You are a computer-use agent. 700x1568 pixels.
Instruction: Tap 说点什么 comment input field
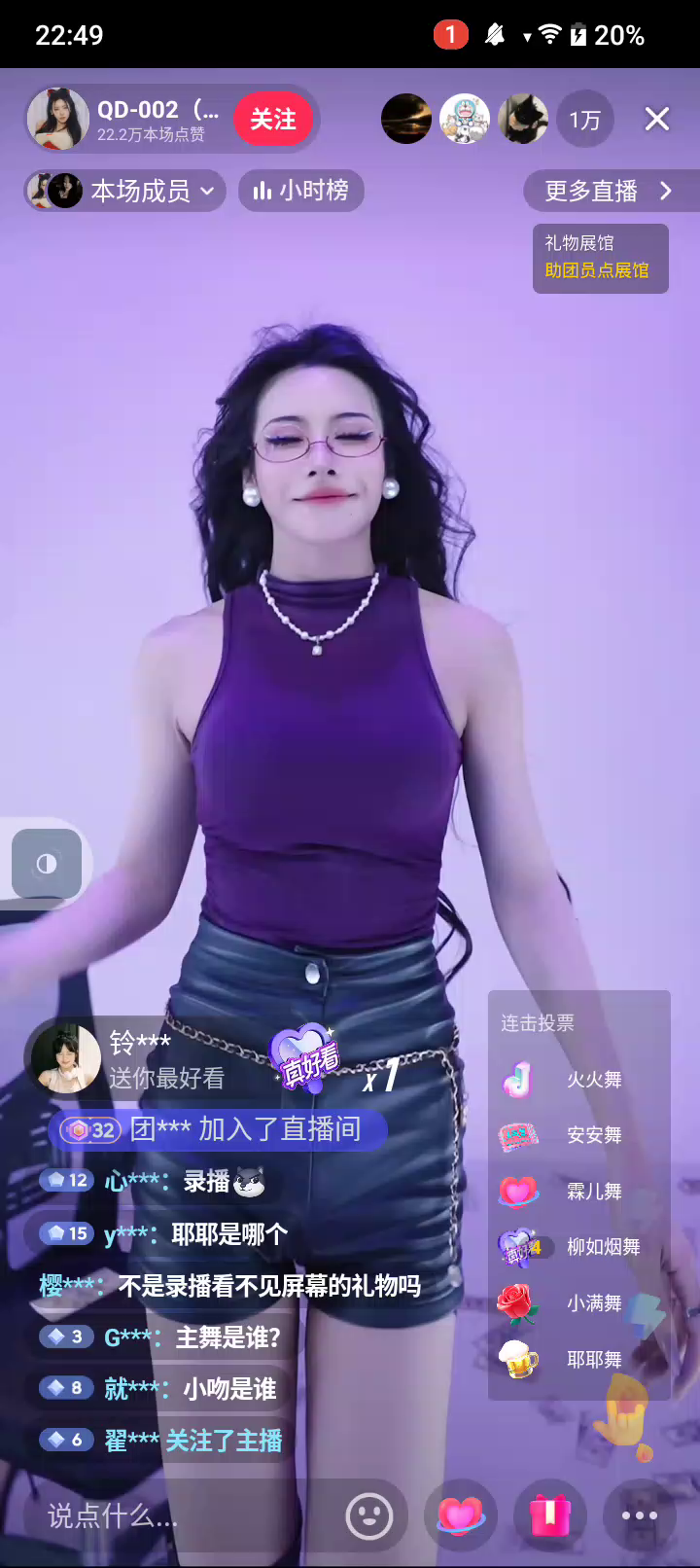[175, 1515]
